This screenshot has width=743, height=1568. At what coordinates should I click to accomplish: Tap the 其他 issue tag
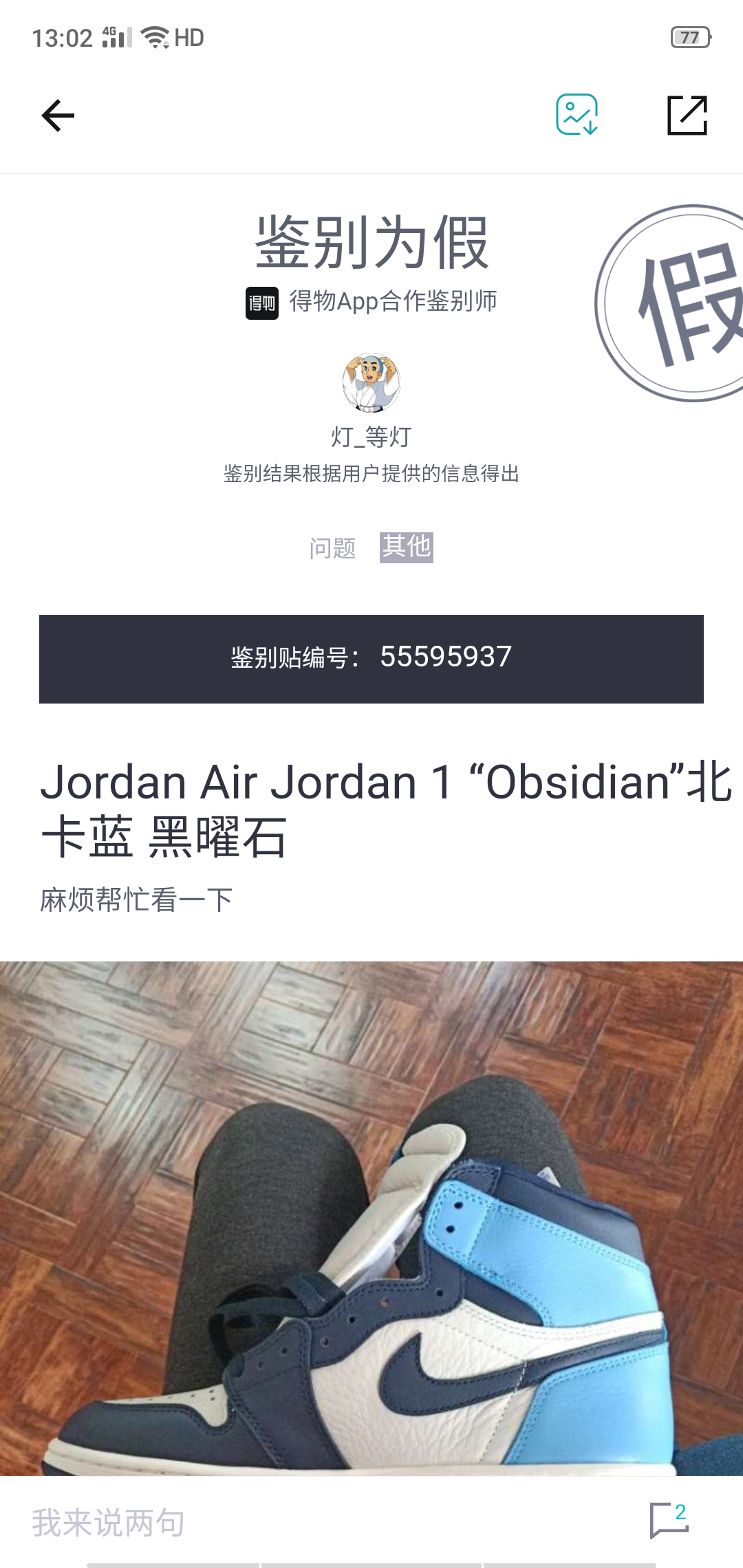tap(407, 547)
